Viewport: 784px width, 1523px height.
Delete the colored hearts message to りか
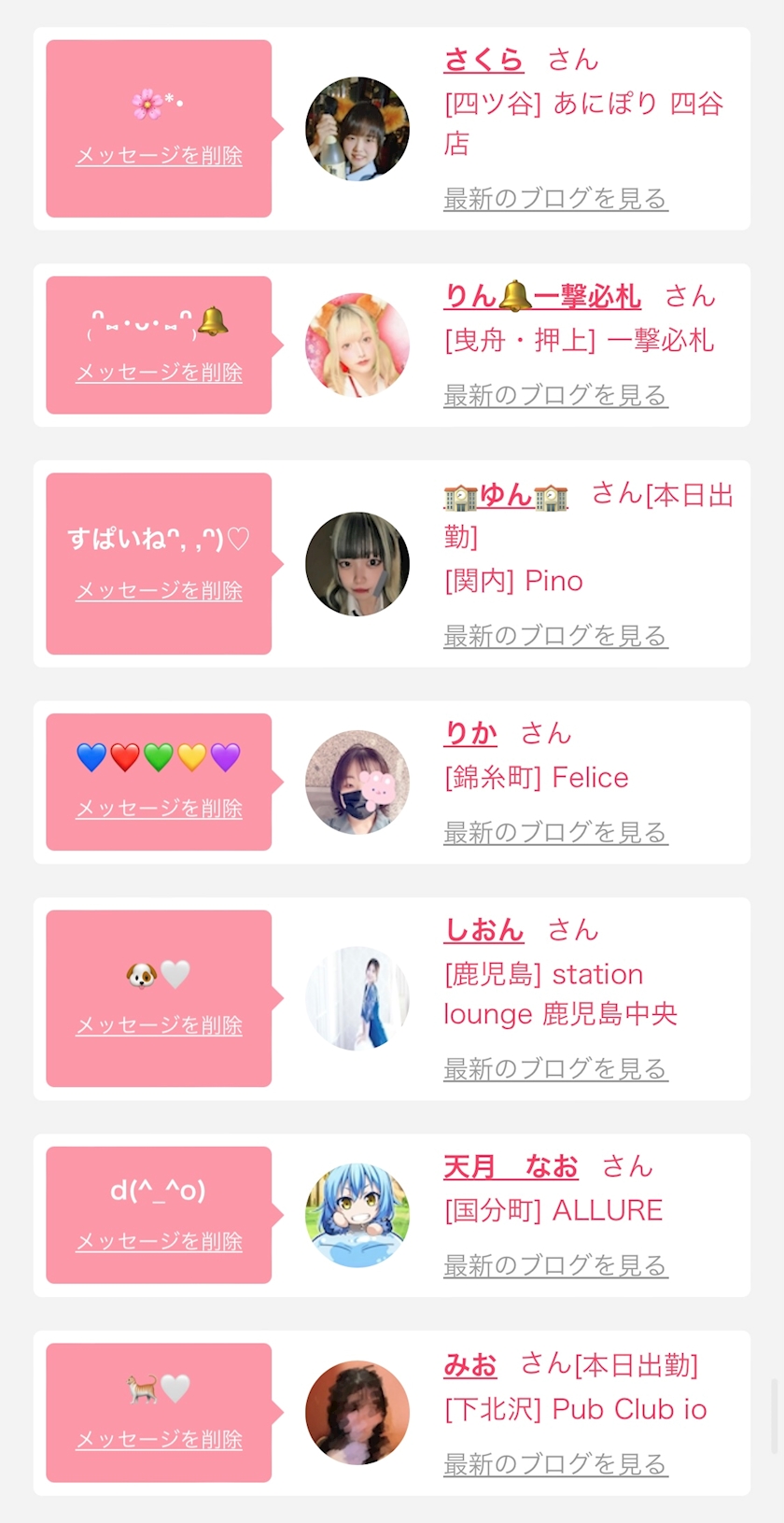(159, 809)
